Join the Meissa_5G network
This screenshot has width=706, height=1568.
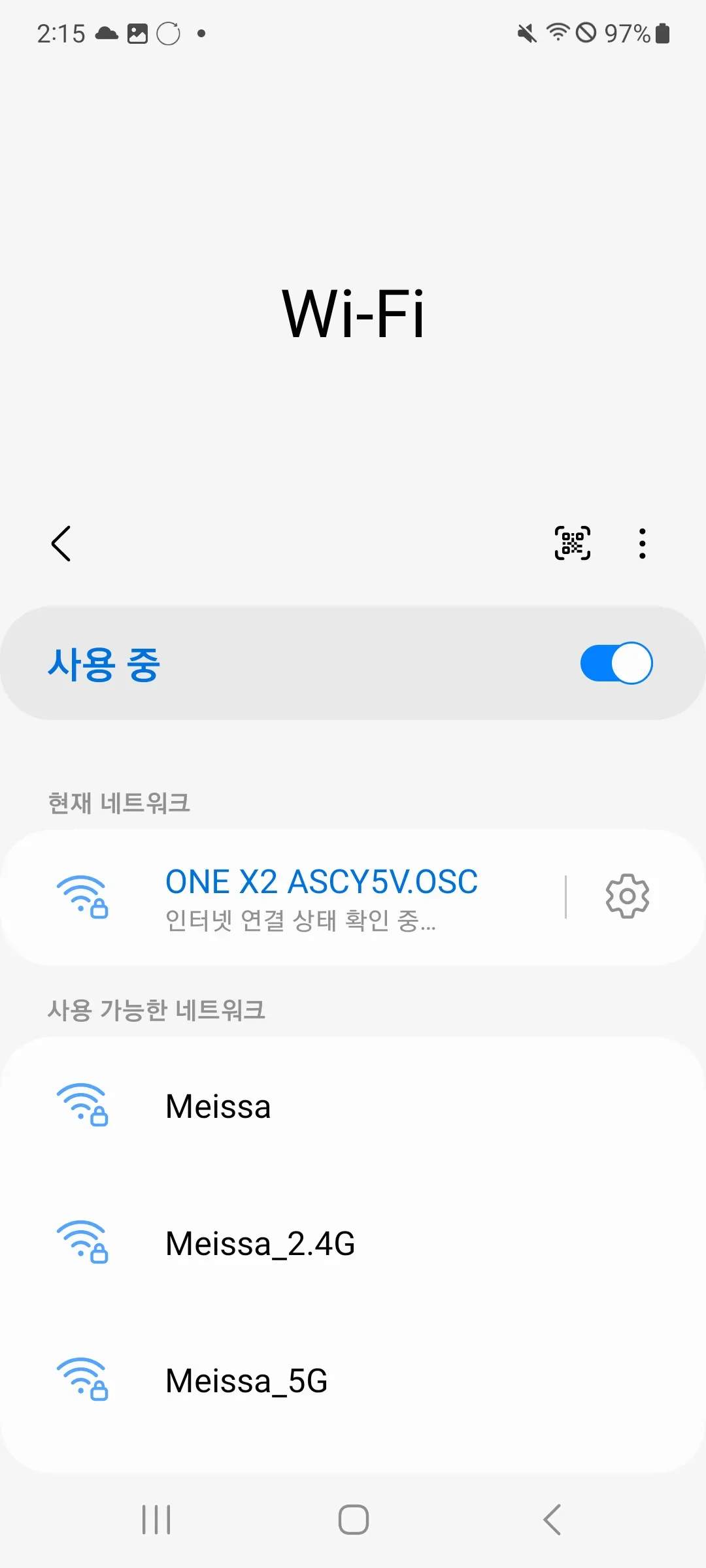pos(246,1381)
